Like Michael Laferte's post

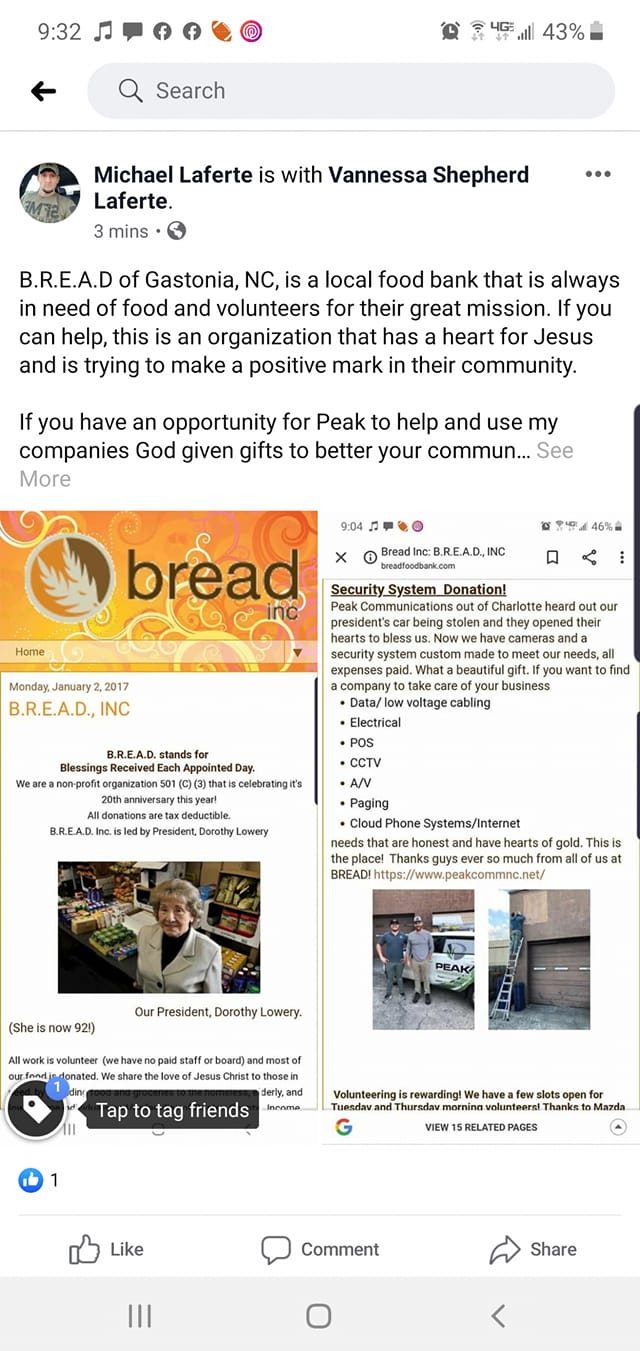(106, 1249)
